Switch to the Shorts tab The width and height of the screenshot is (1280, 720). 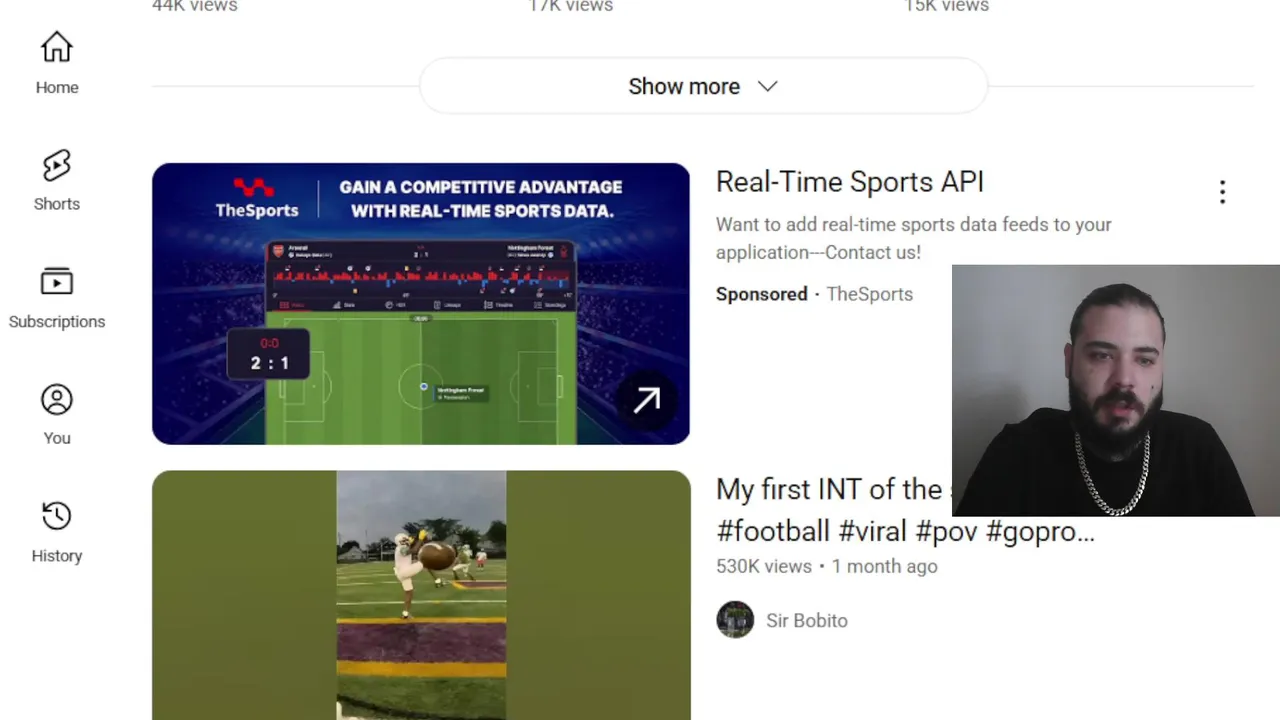(57, 181)
